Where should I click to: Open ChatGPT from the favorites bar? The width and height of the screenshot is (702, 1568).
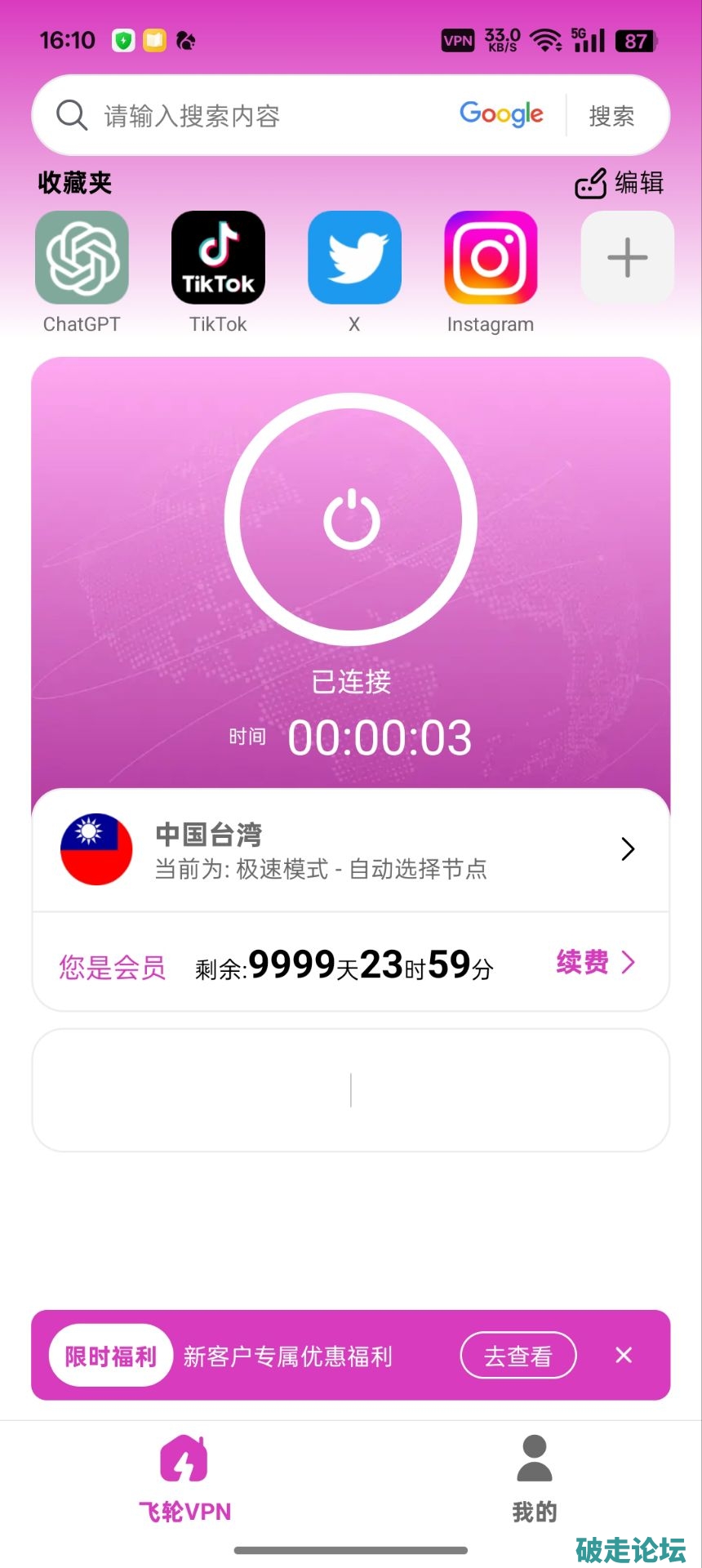click(x=82, y=257)
